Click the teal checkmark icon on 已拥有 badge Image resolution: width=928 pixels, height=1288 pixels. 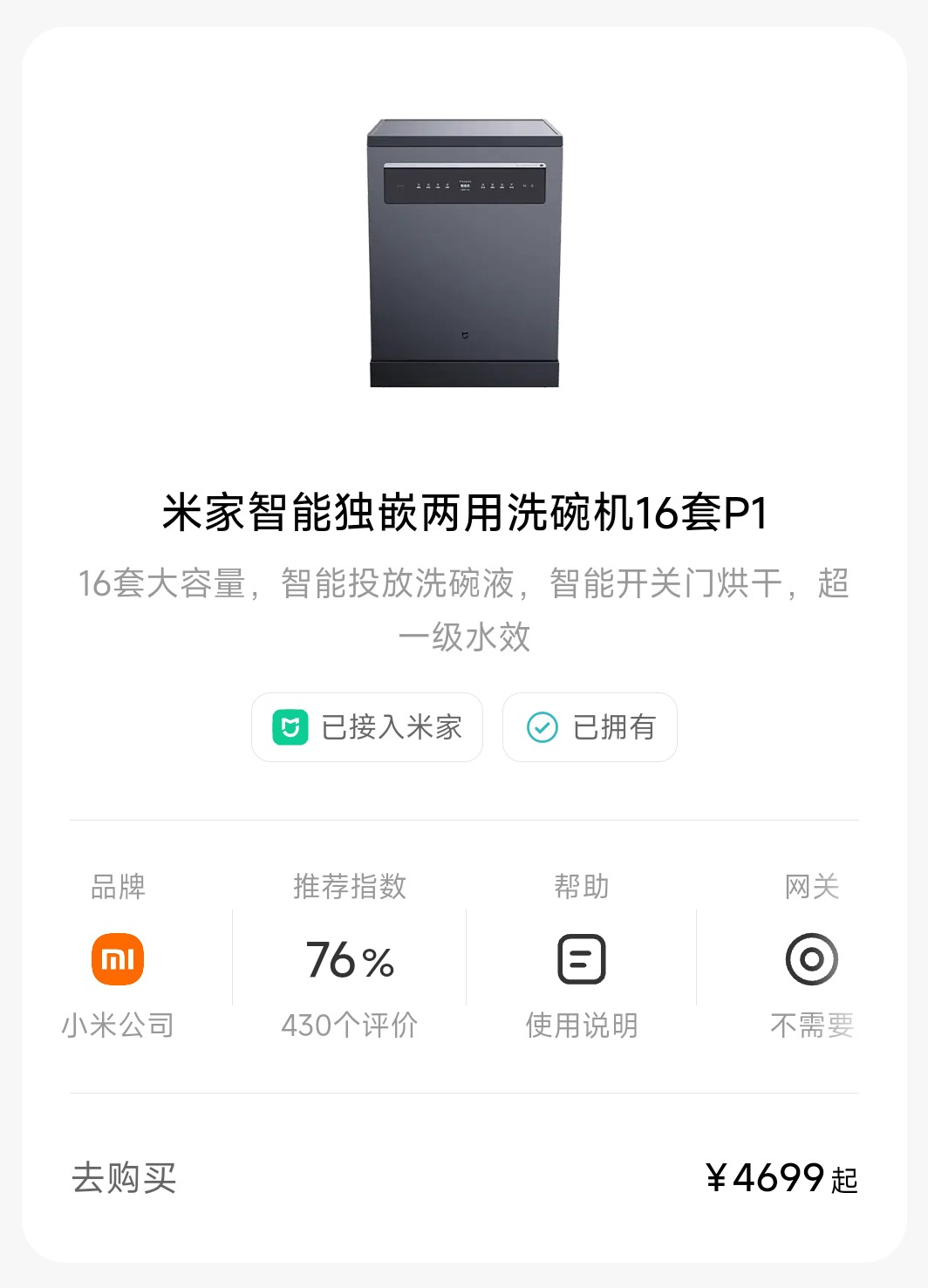pyautogui.click(x=542, y=727)
